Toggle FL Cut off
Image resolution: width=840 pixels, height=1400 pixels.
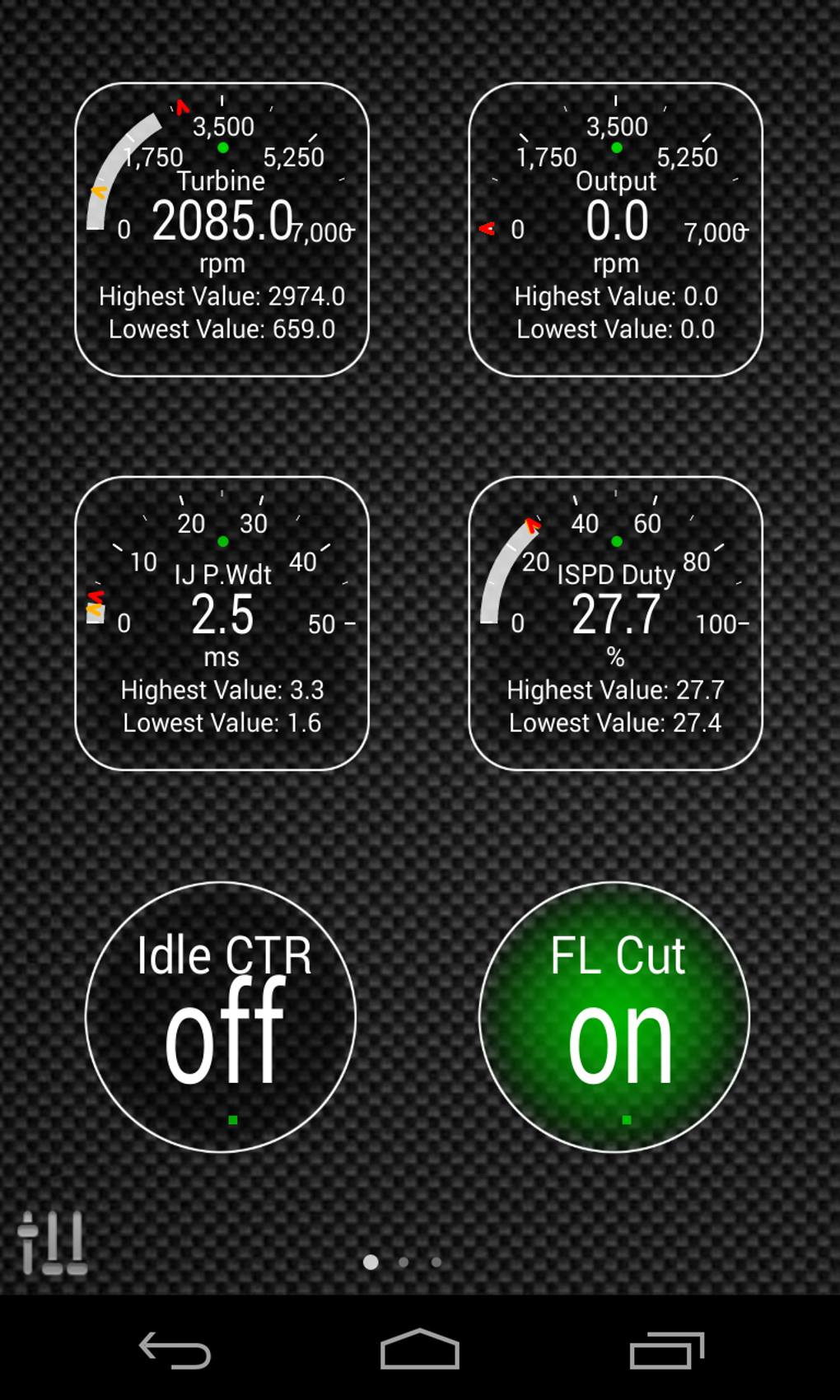point(618,1019)
